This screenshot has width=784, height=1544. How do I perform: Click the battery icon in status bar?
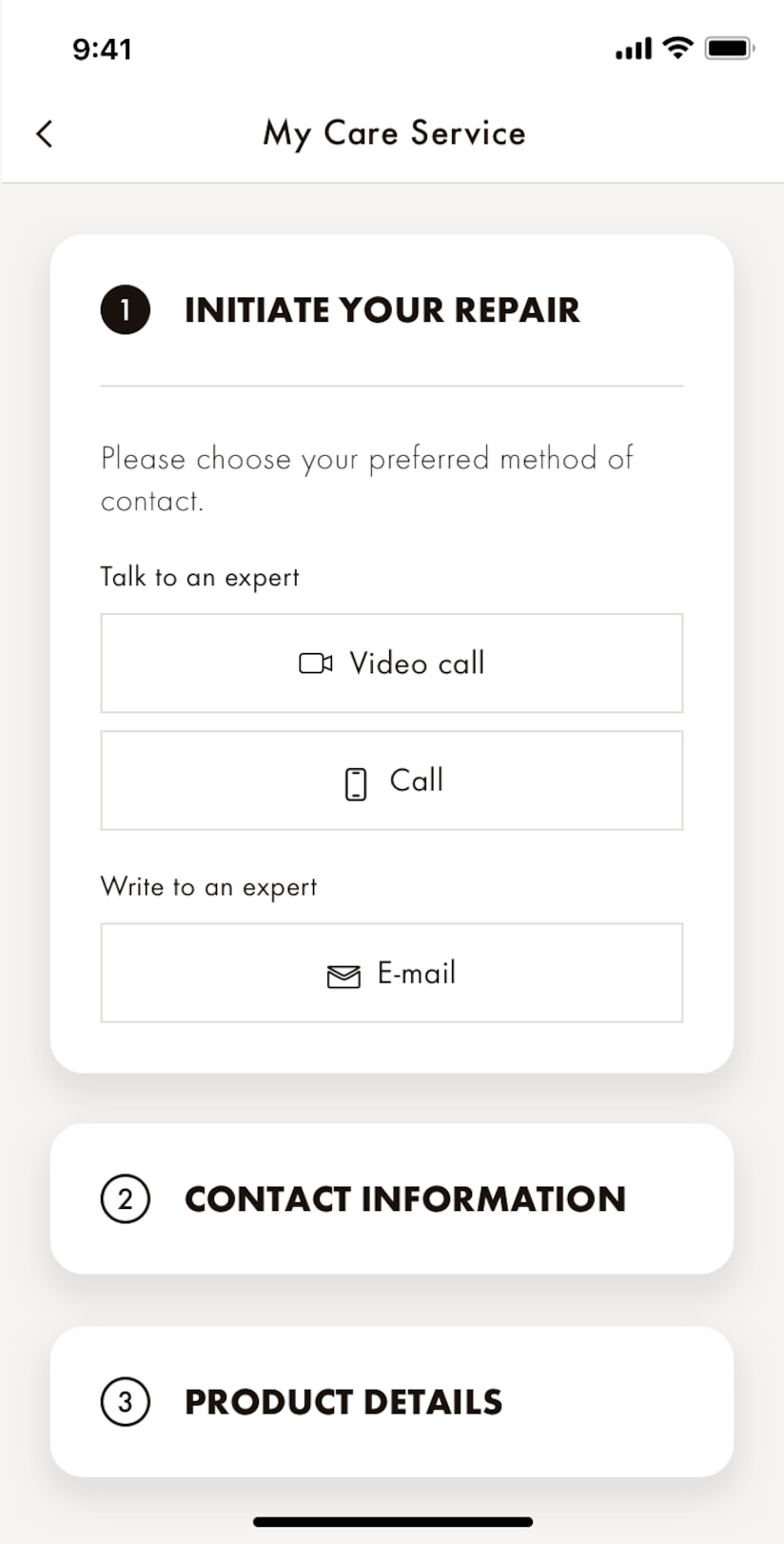click(x=729, y=49)
